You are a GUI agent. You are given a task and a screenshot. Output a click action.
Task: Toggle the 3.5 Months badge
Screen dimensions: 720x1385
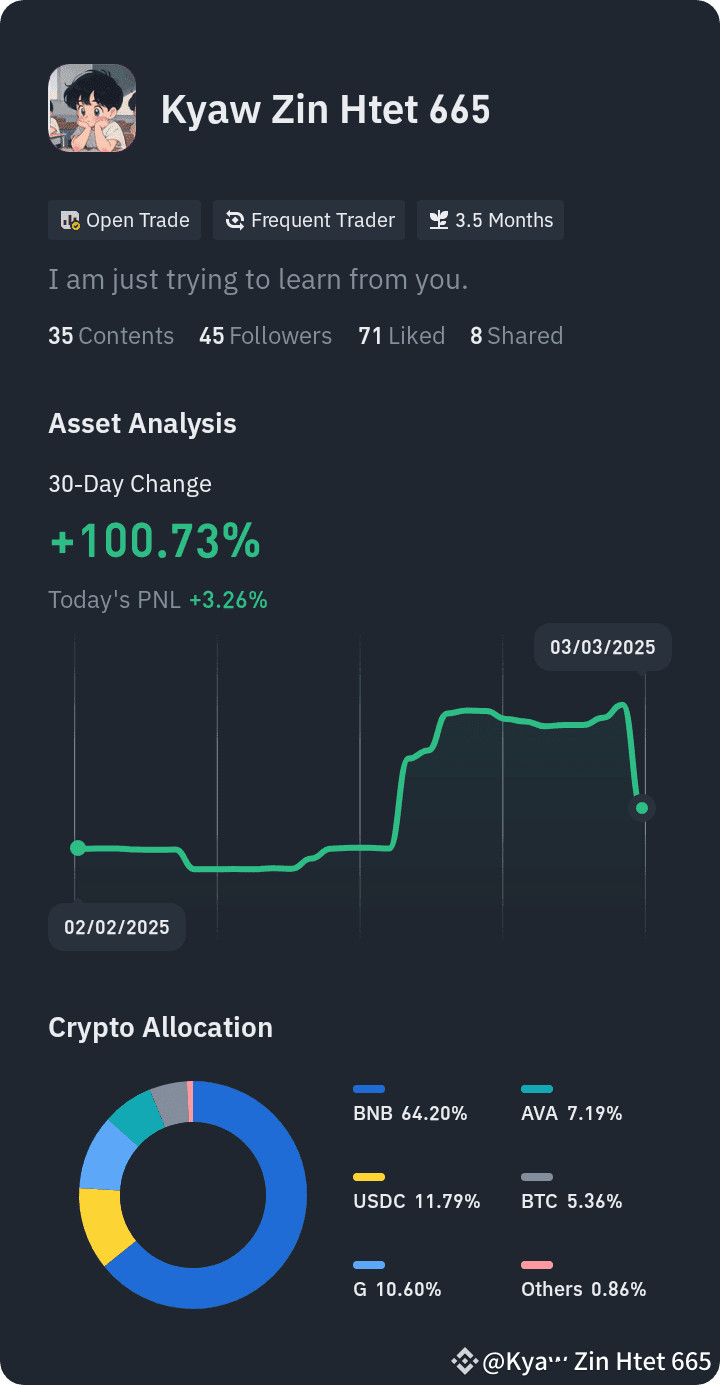pos(490,220)
